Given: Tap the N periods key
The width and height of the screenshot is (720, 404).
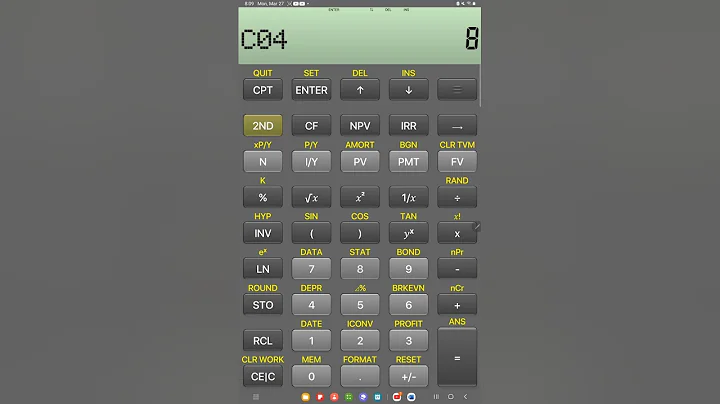Looking at the screenshot, I should (x=263, y=161).
